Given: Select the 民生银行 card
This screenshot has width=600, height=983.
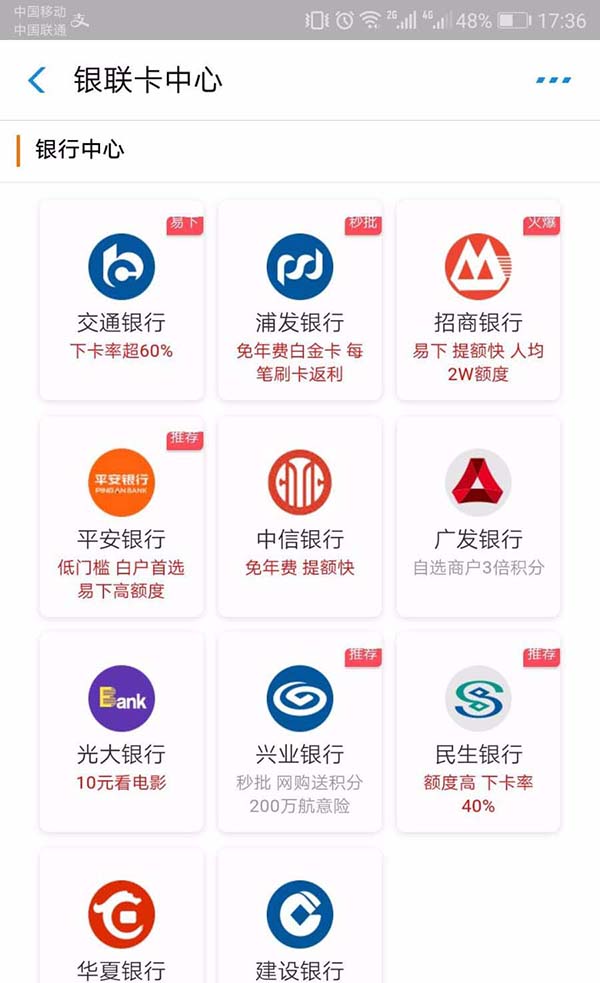Looking at the screenshot, I should (x=478, y=731).
